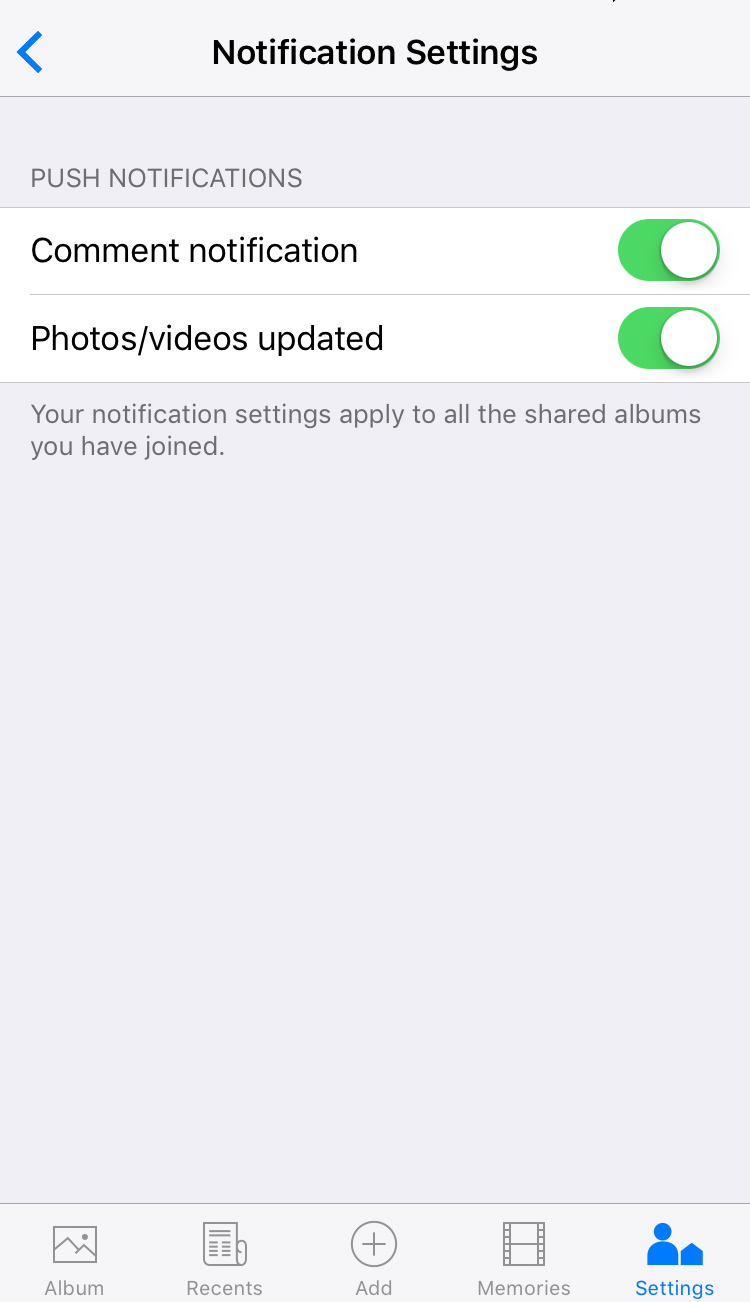
Task: Tap the Settings tab
Action: (675, 1258)
